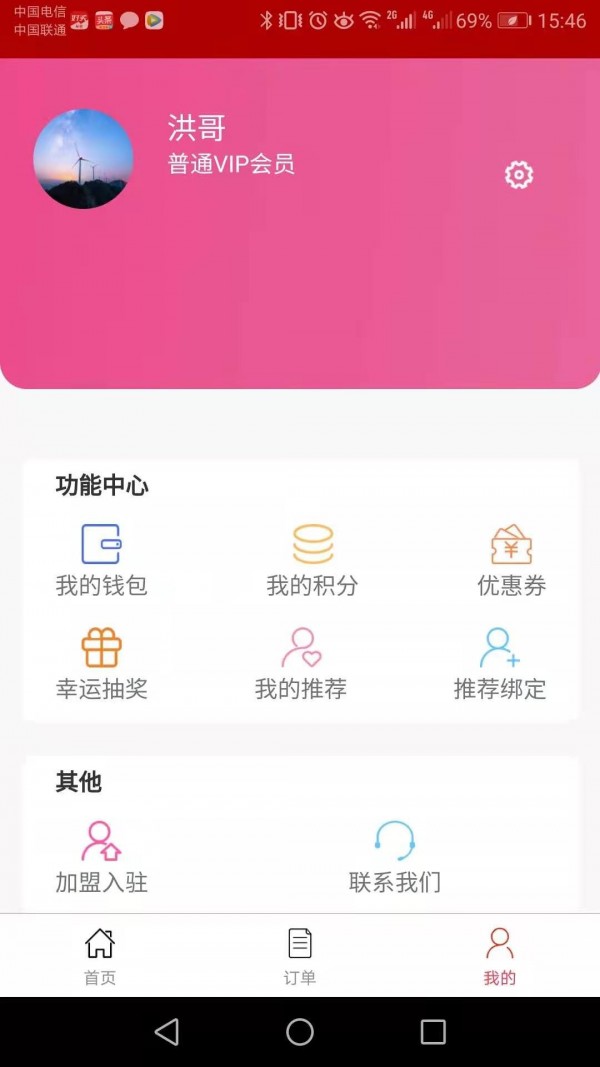
Task: Open 我的积分 points
Action: [x=312, y=560]
